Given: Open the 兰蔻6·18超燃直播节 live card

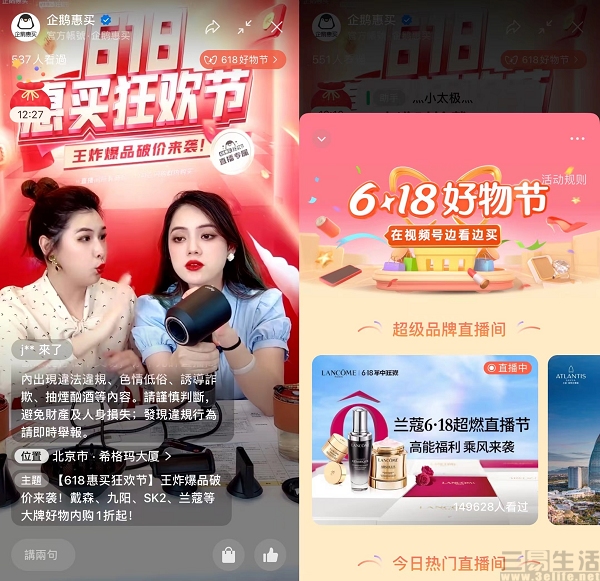Looking at the screenshot, I should pos(424,440).
